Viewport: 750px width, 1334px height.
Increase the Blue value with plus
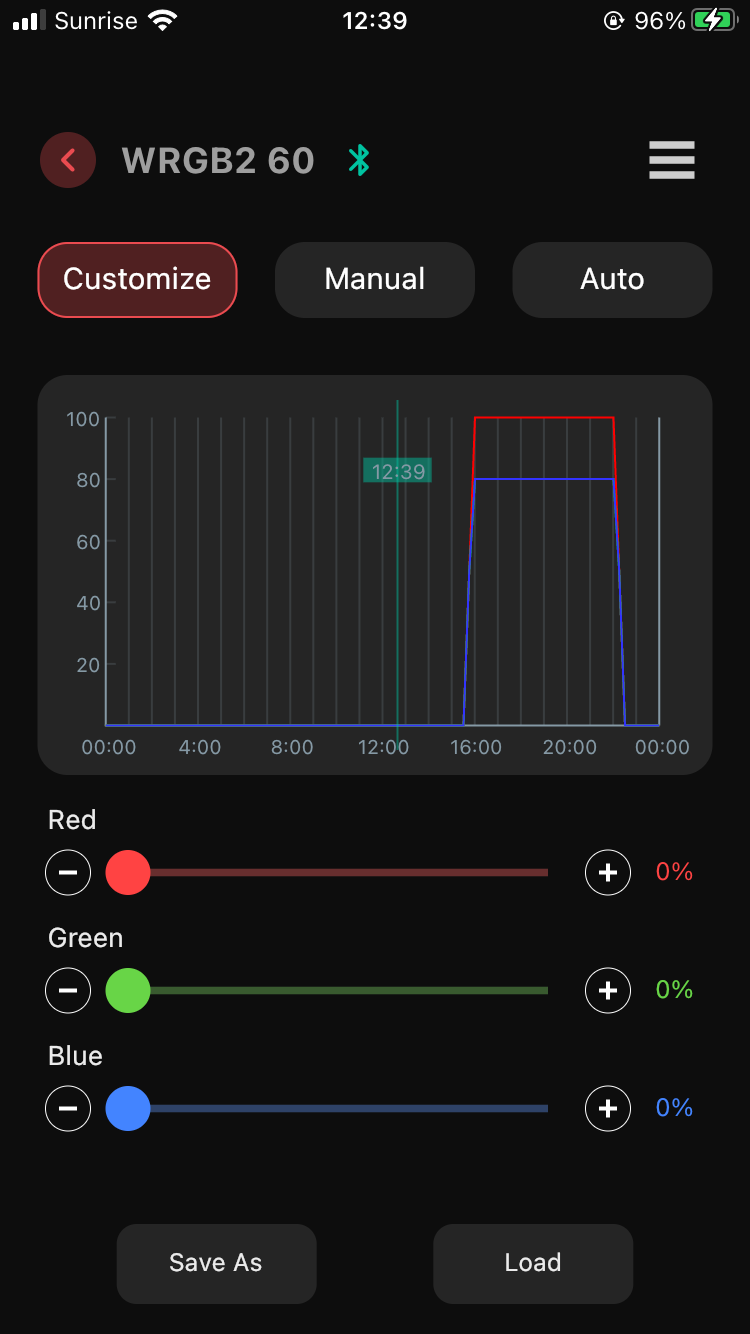pos(608,1108)
